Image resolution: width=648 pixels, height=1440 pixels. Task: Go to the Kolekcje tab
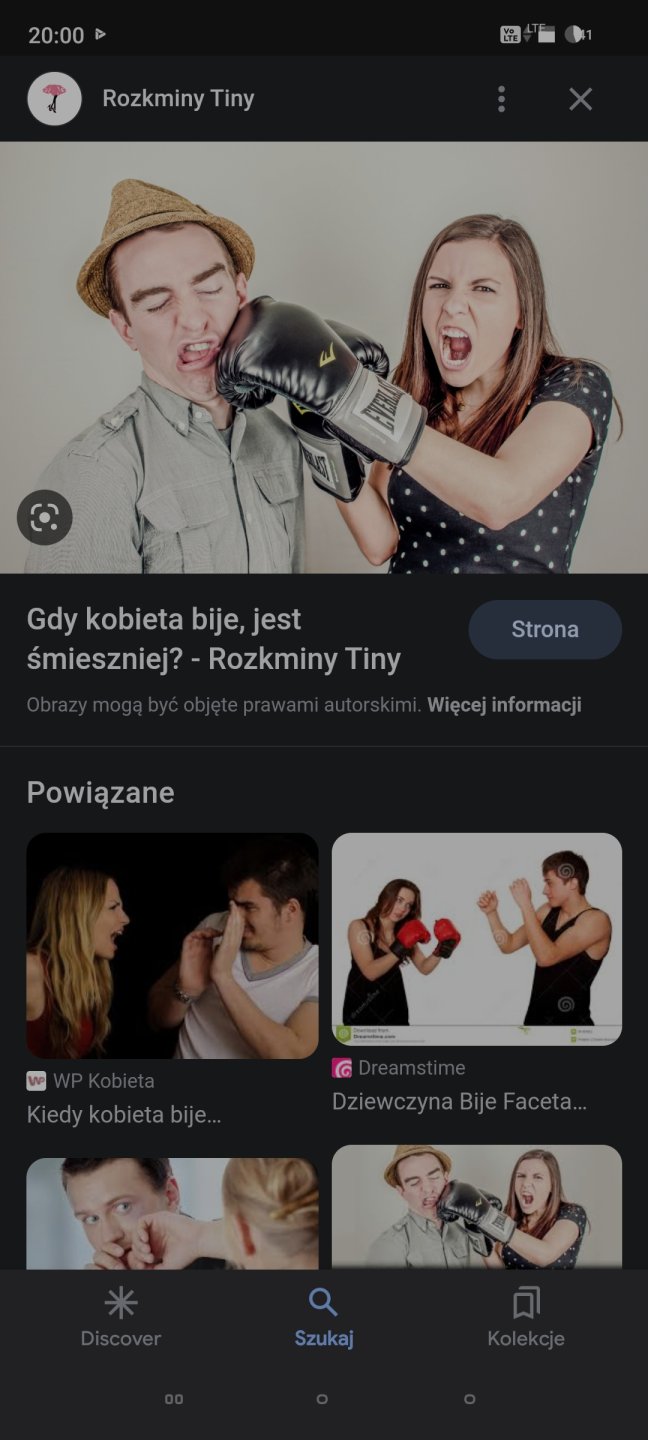click(x=526, y=1318)
